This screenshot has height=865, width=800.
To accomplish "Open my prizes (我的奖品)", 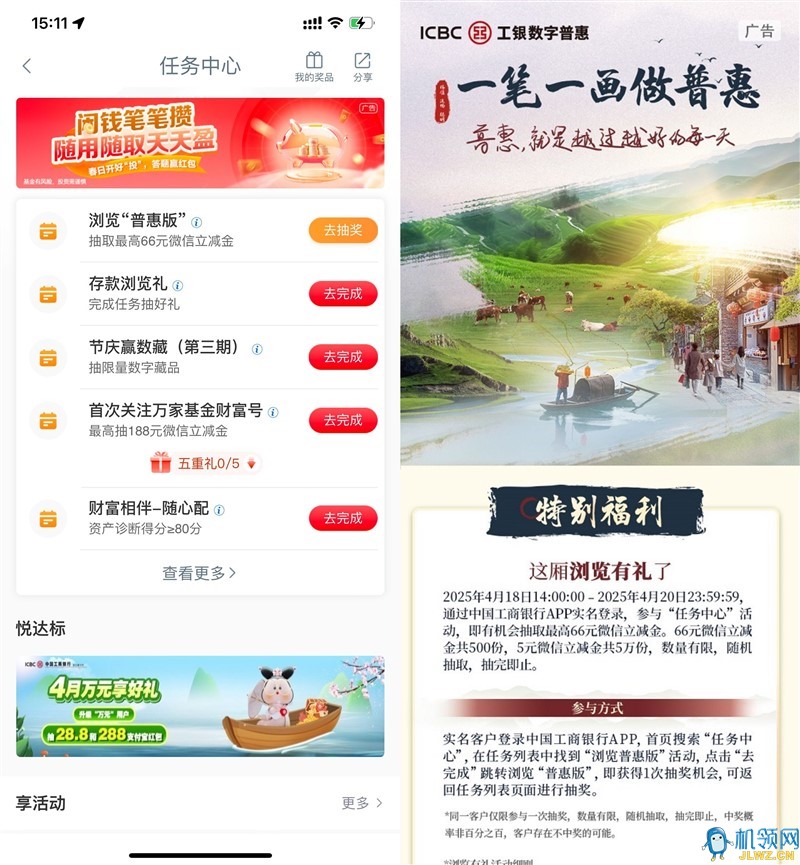I will pos(314,67).
